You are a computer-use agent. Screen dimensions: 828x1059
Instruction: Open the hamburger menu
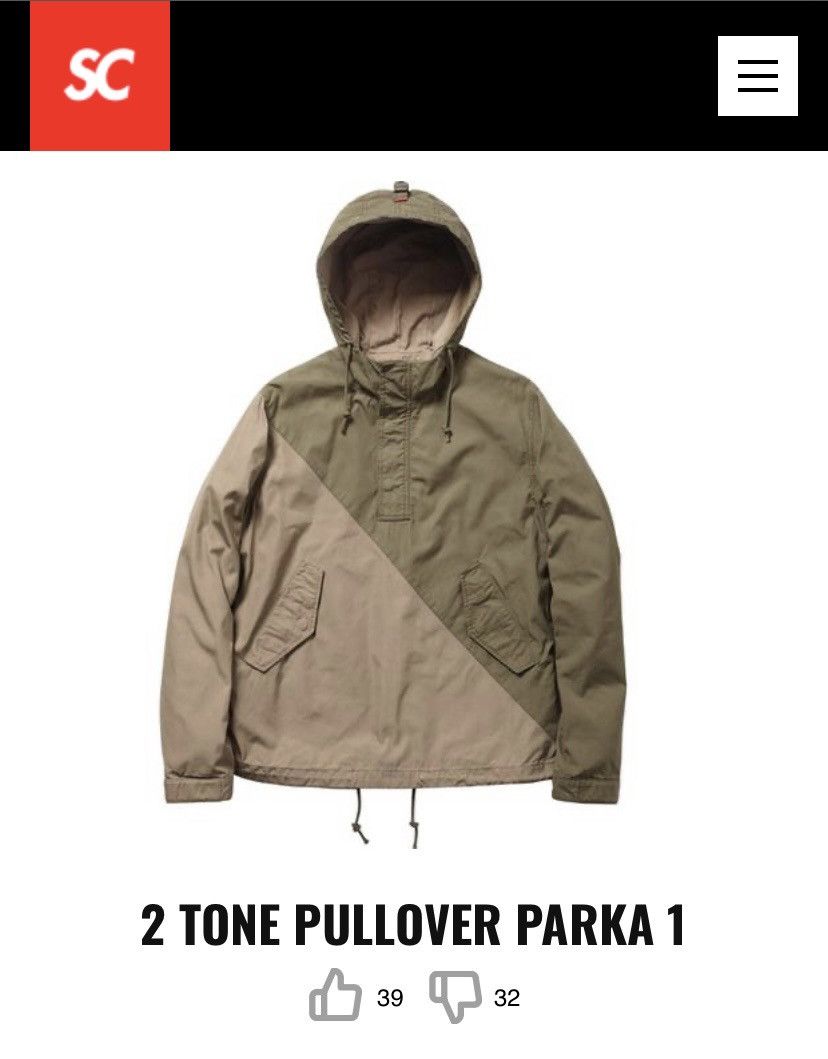click(x=757, y=76)
